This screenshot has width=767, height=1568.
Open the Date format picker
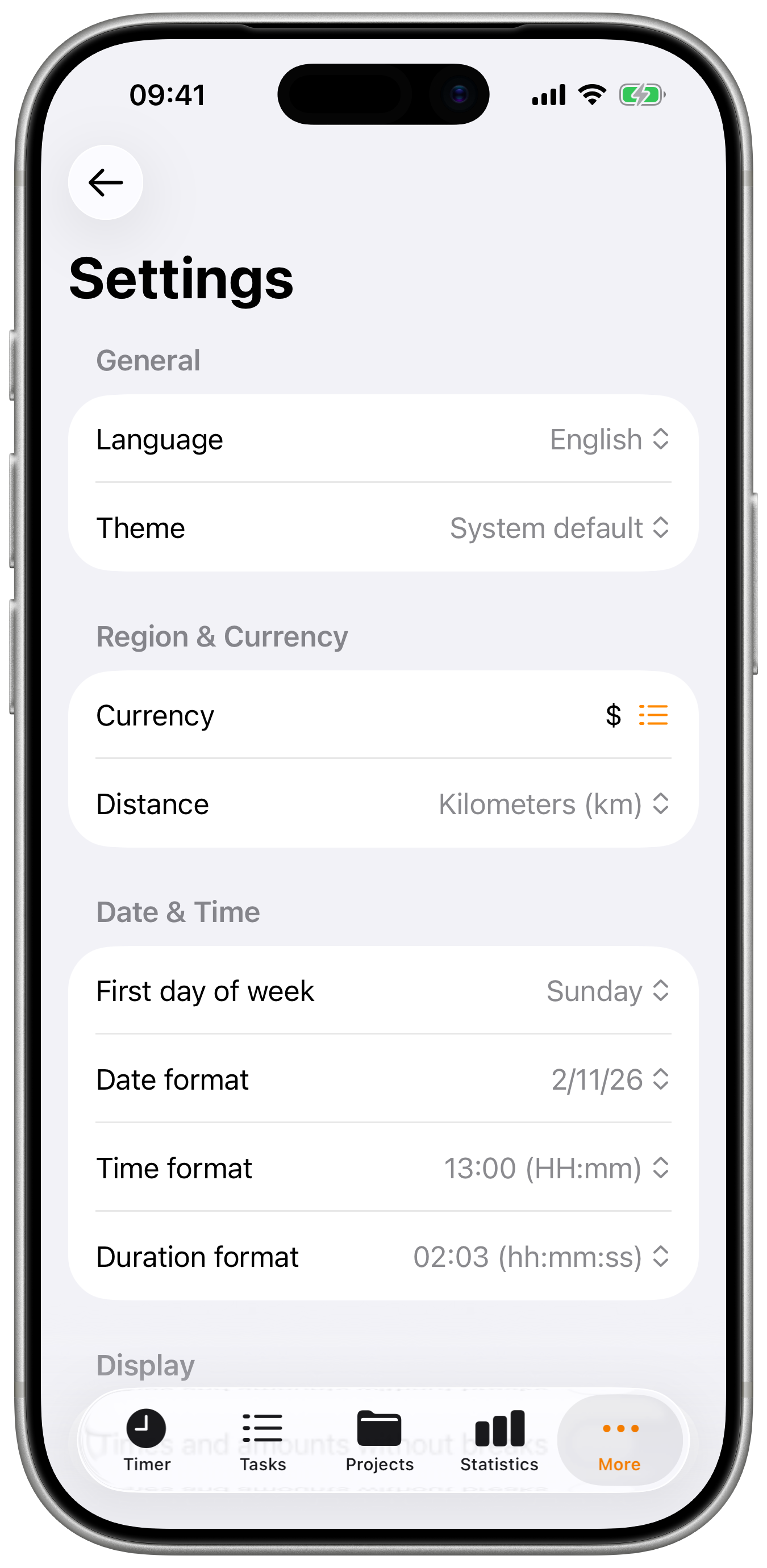[609, 1080]
